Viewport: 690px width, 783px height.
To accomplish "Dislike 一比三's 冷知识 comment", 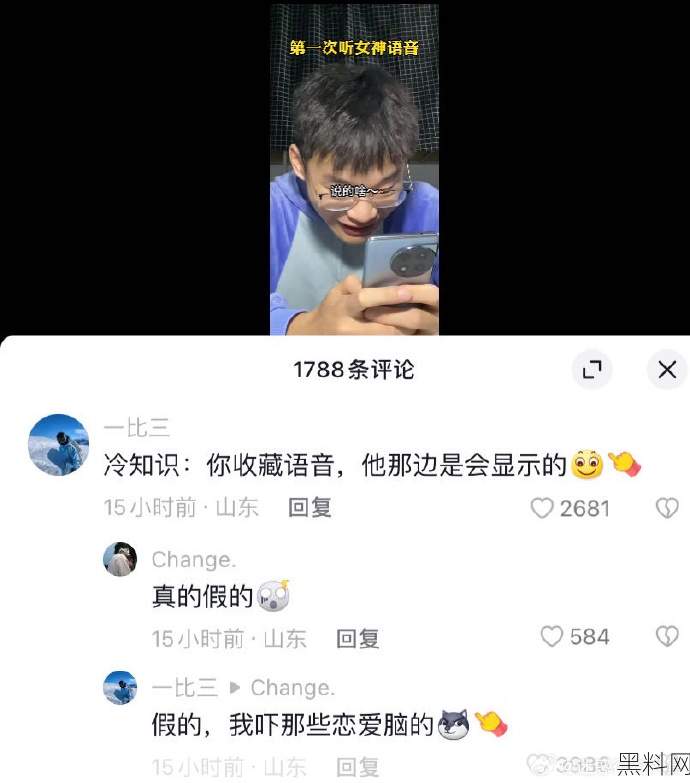I will [666, 508].
